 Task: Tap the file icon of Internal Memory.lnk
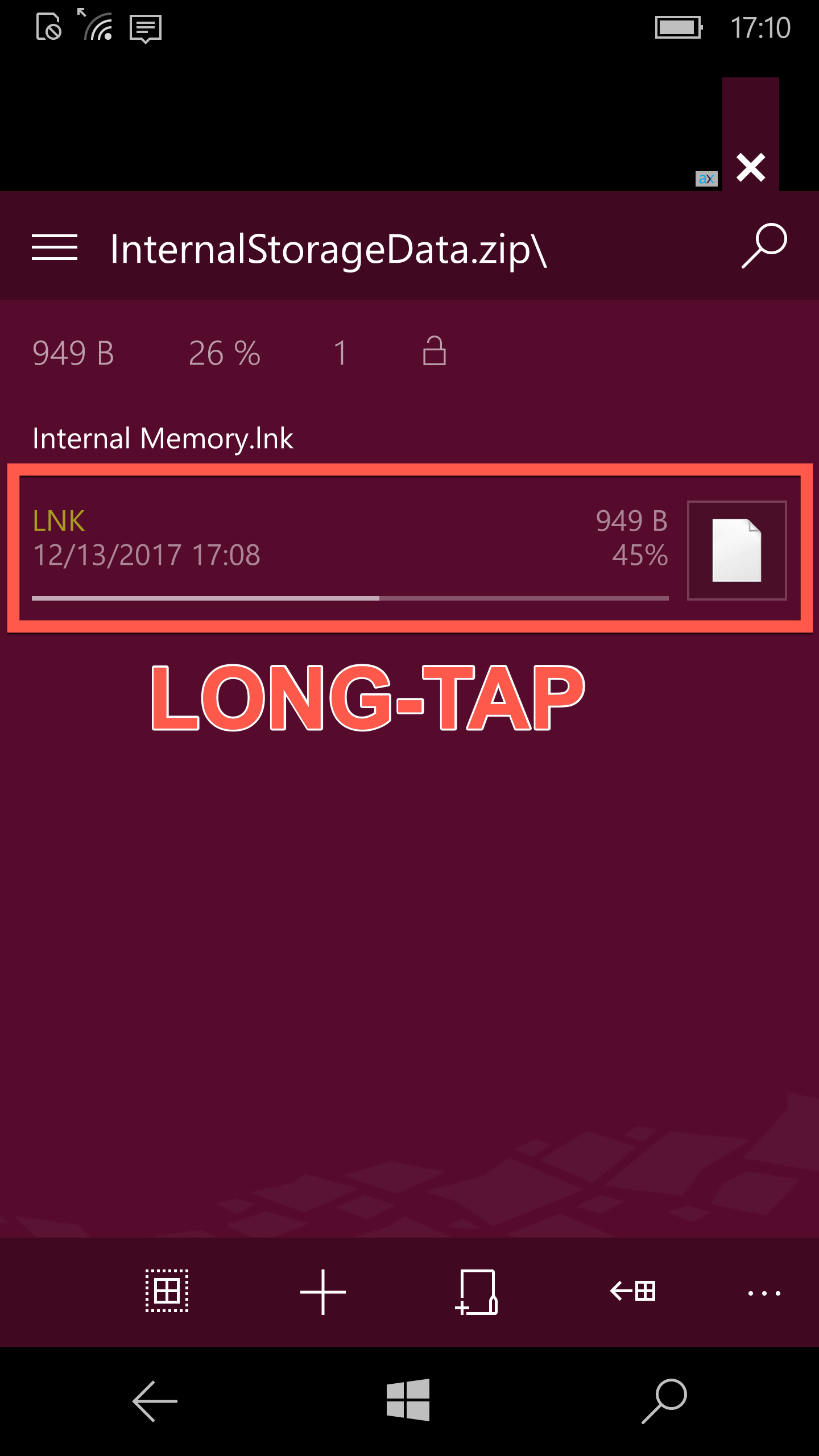737,550
